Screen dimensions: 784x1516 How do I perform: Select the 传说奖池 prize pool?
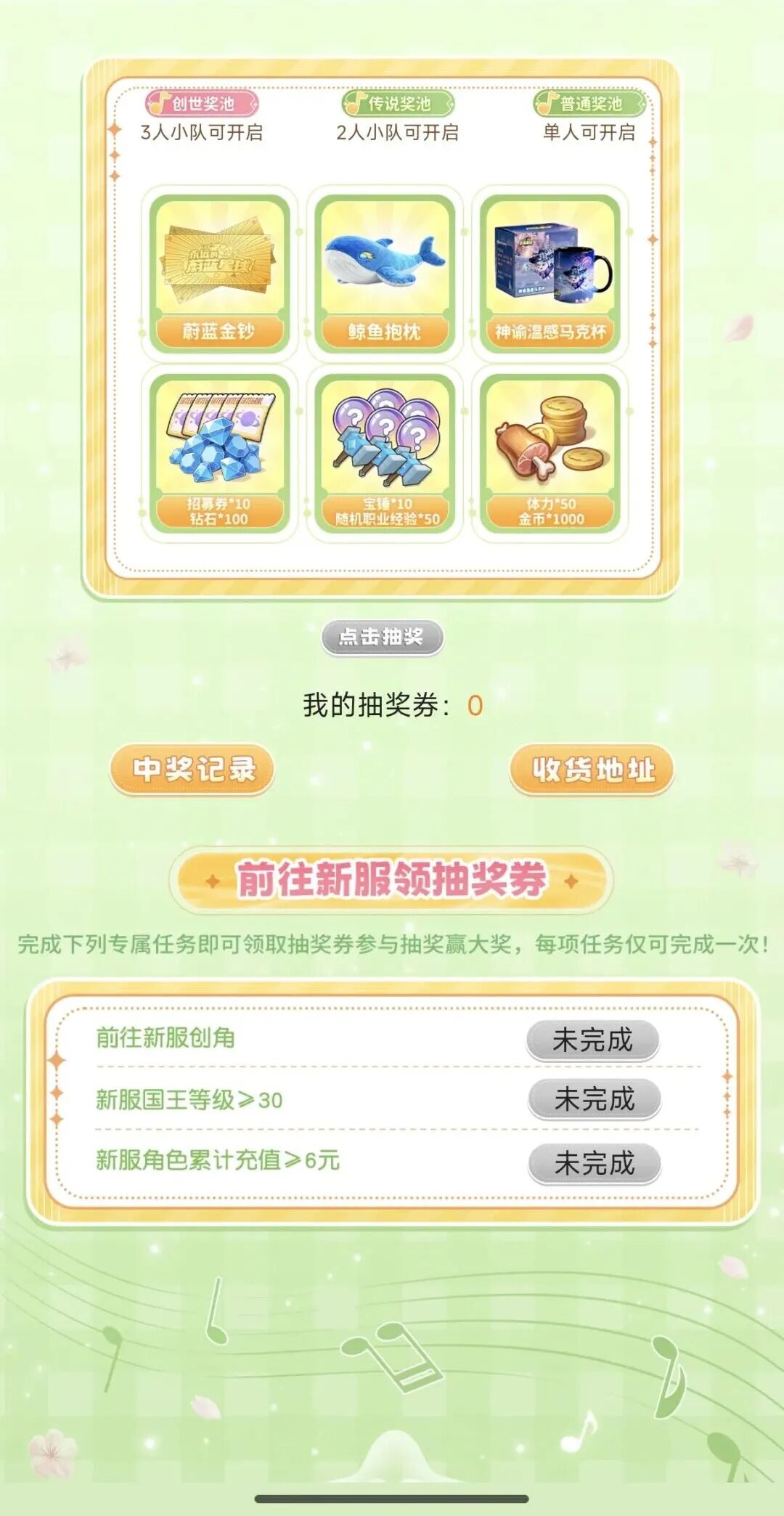pos(398,104)
